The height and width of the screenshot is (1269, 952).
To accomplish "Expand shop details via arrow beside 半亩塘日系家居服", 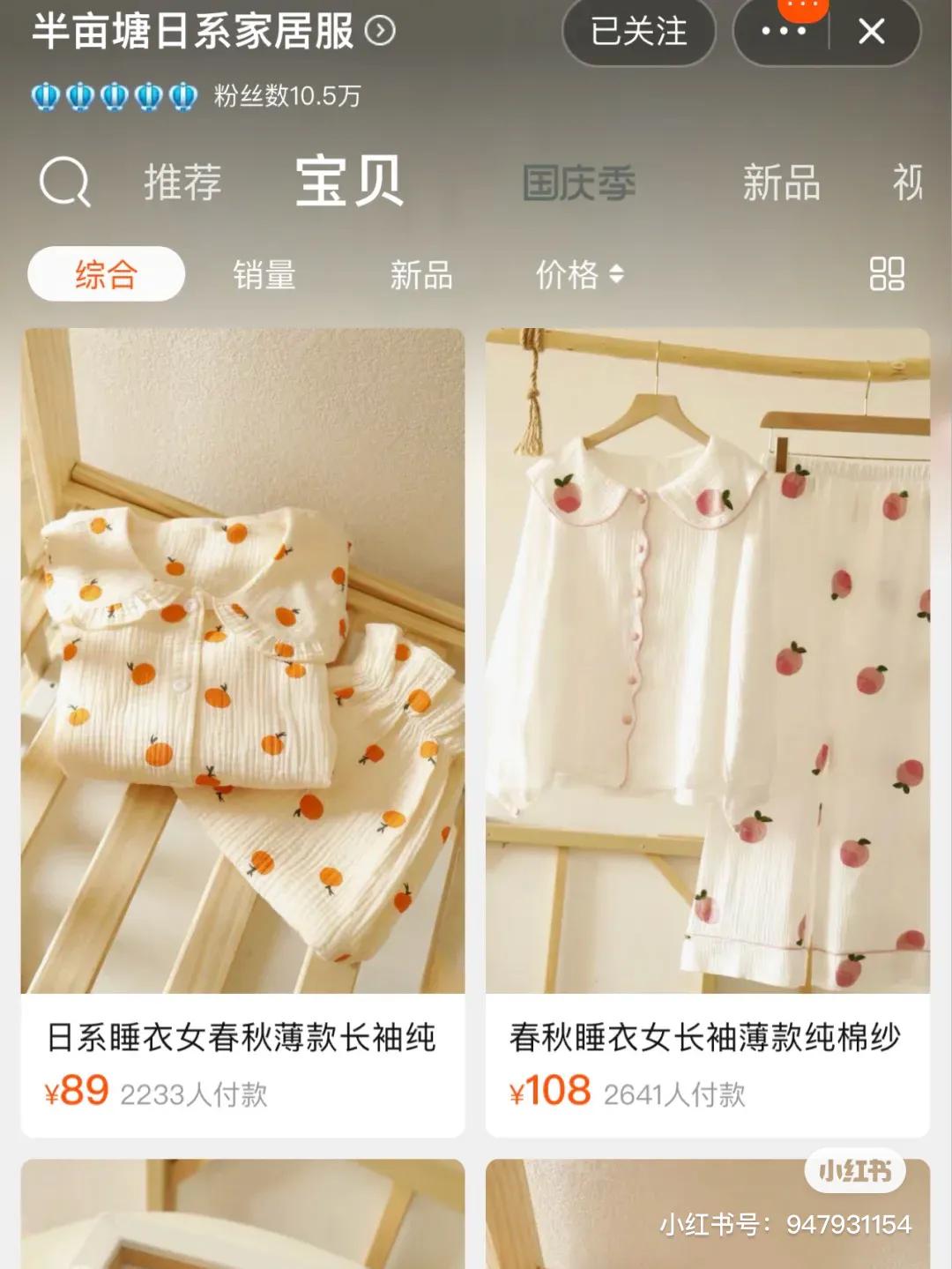I will 379,29.
